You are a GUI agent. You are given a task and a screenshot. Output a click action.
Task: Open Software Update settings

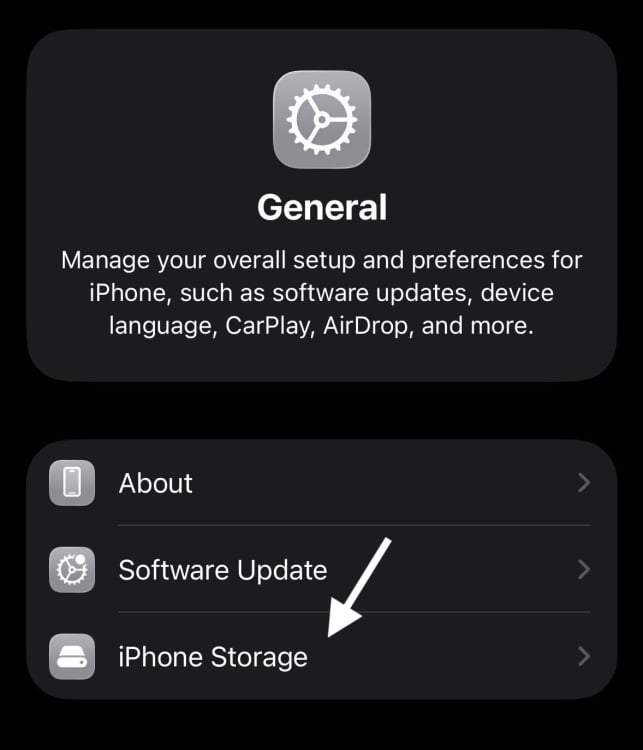[x=320, y=570]
